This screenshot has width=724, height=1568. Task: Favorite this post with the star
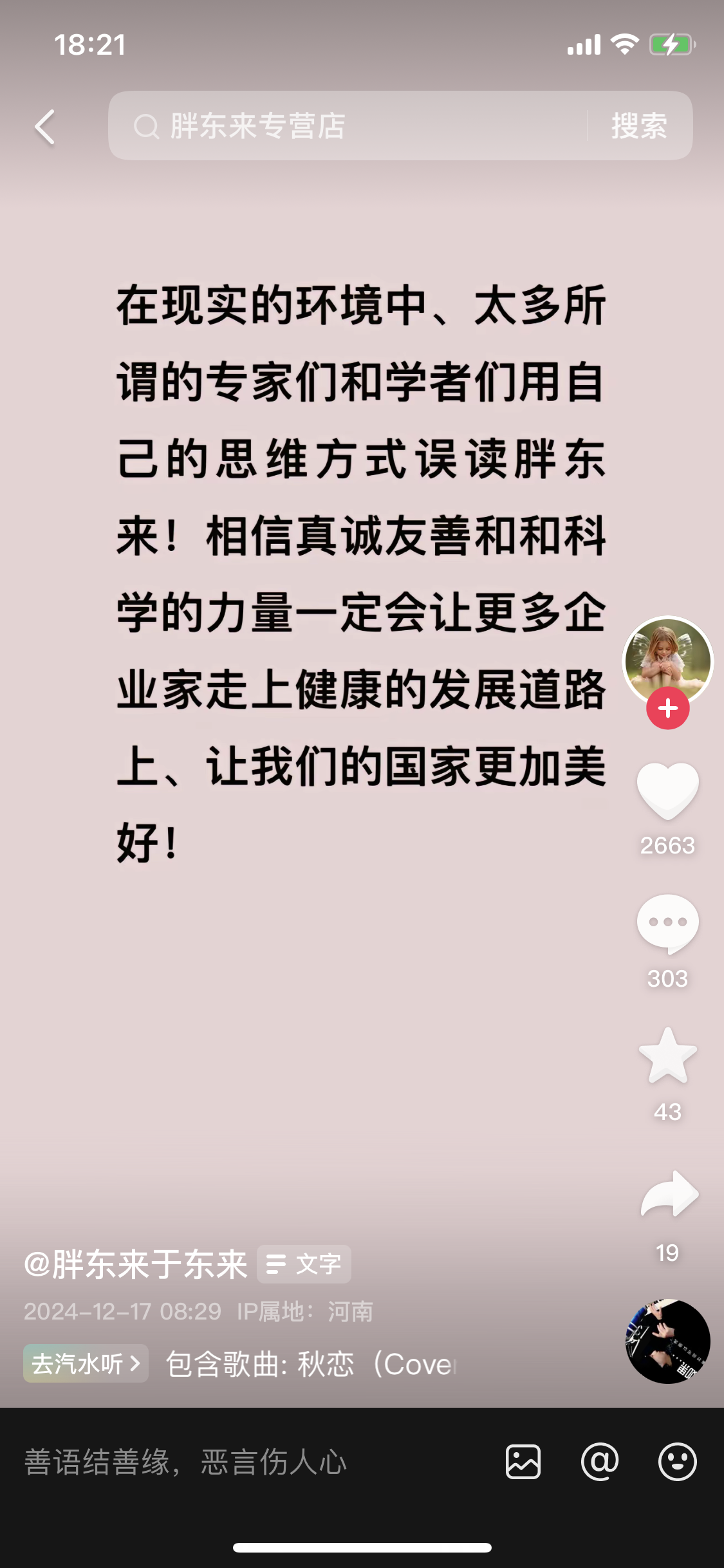pos(668,1056)
